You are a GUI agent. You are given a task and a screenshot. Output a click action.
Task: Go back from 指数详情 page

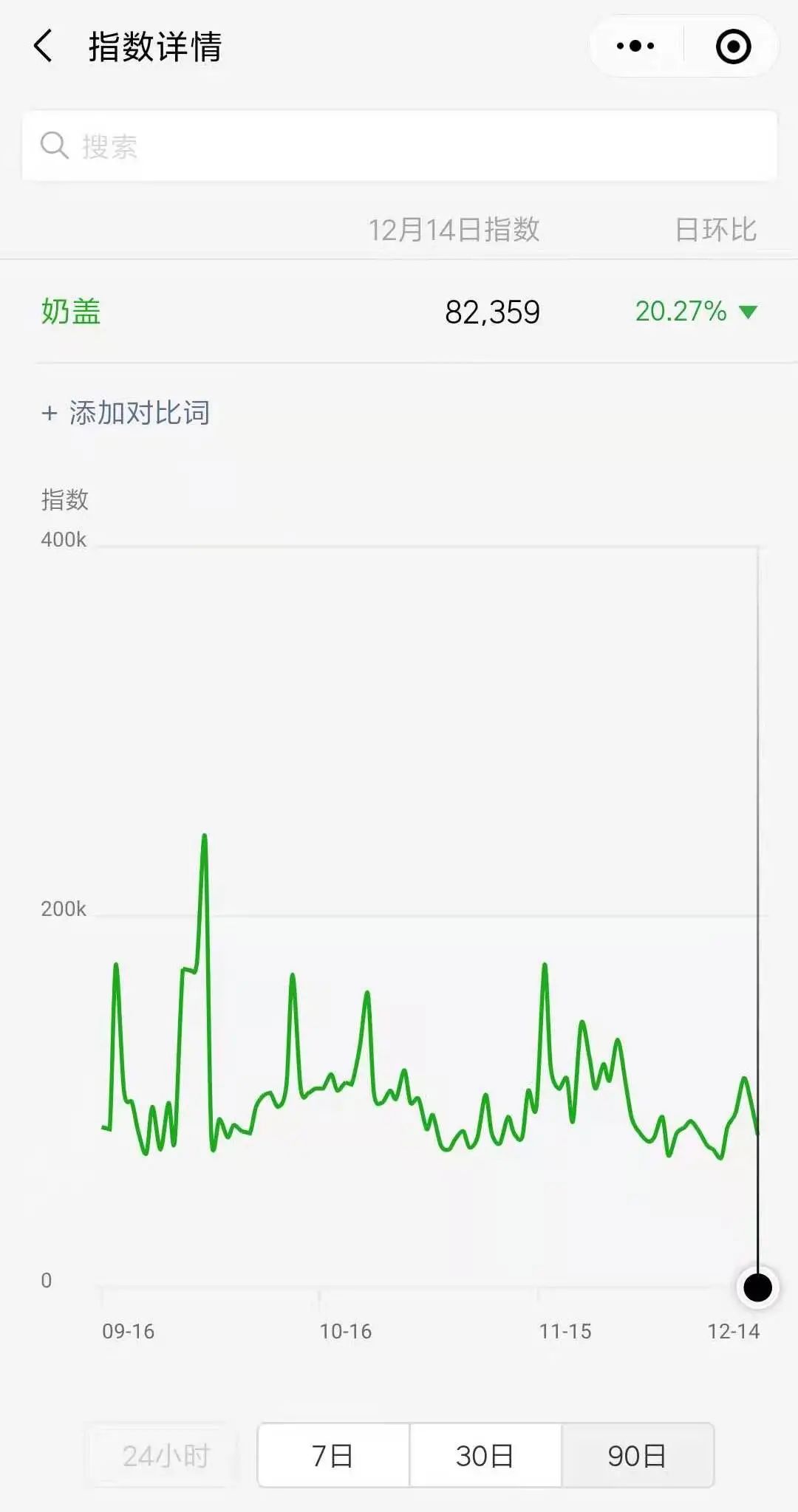point(44,46)
